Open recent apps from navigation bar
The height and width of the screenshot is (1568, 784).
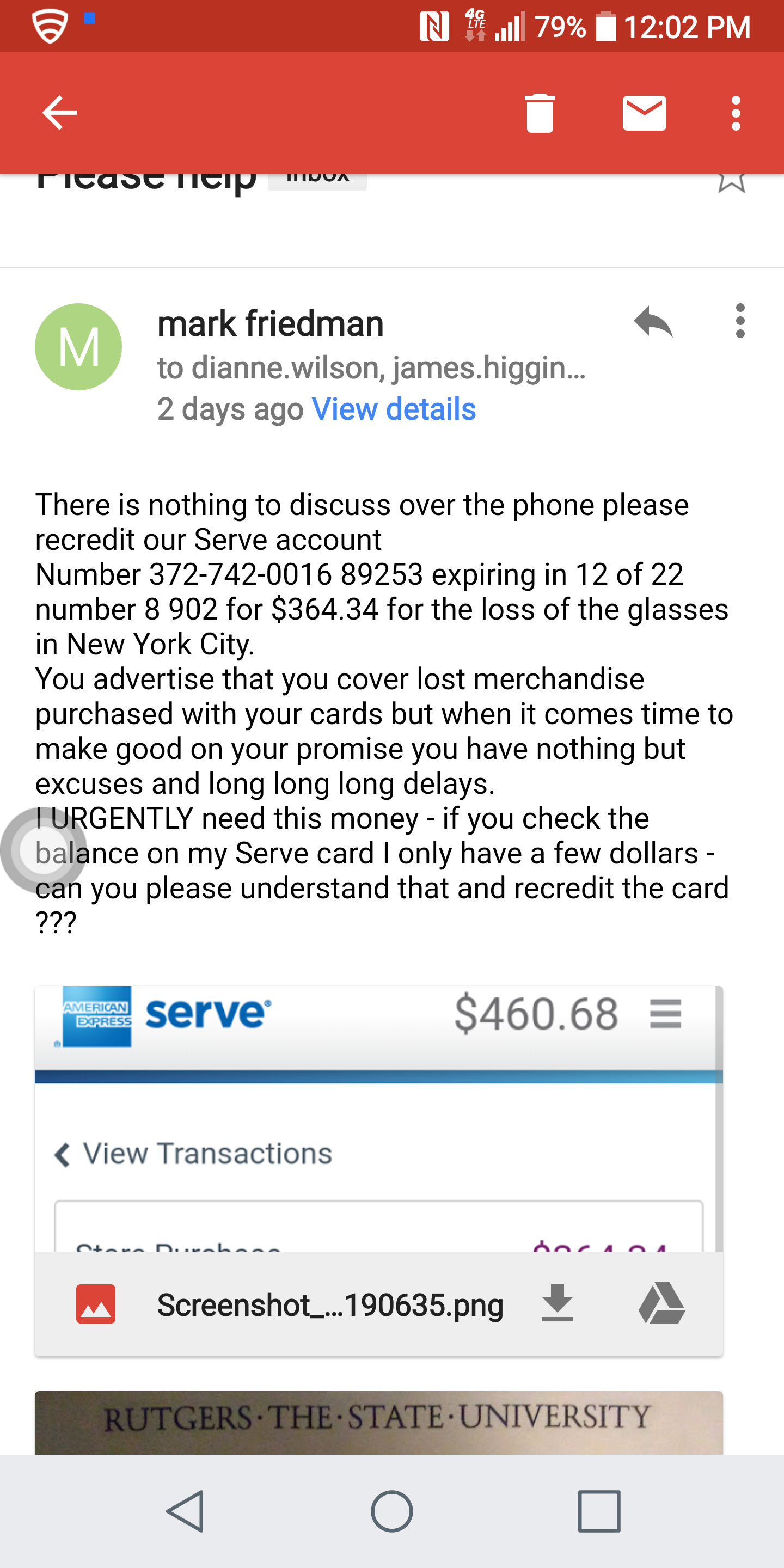click(x=599, y=1511)
